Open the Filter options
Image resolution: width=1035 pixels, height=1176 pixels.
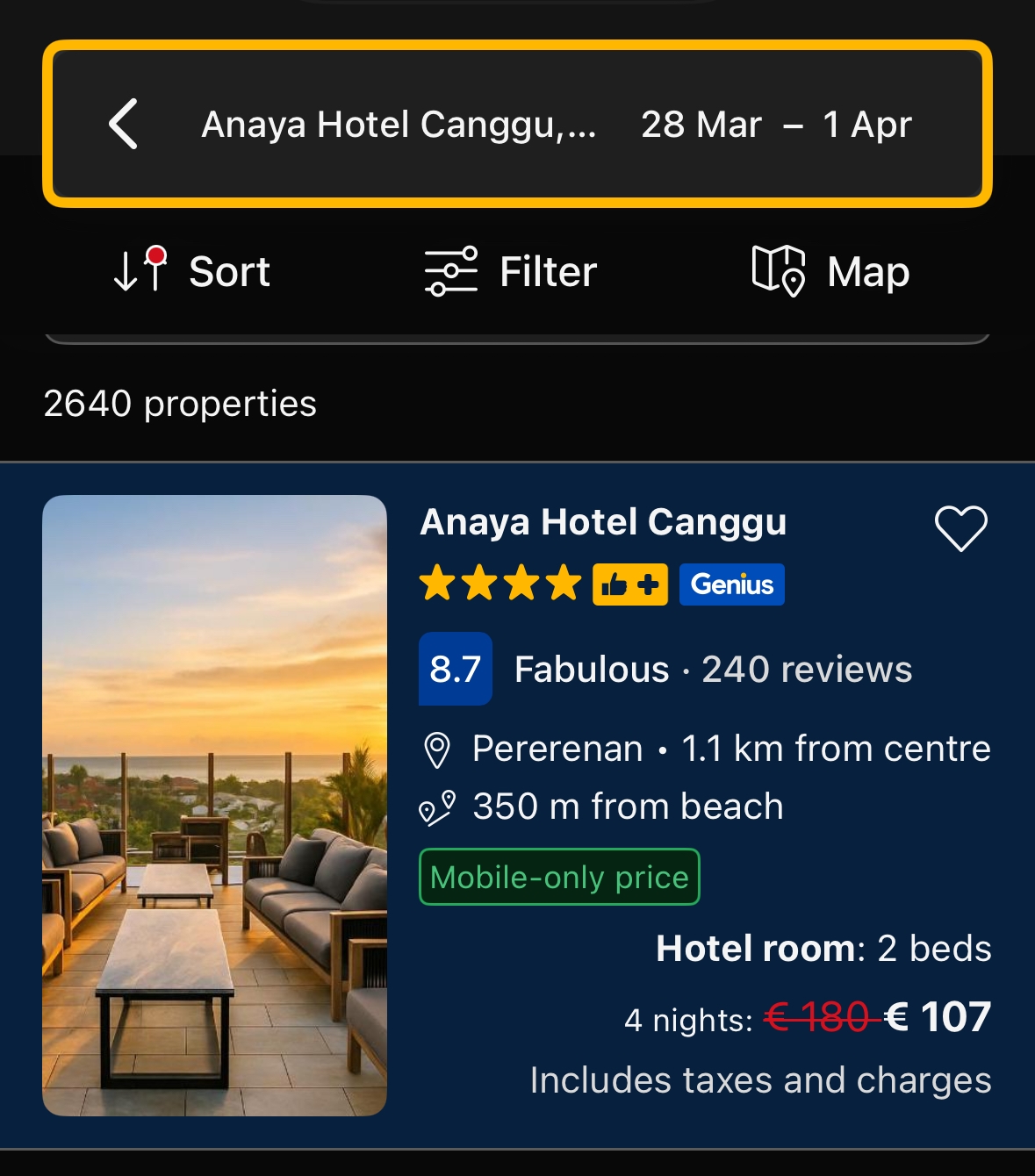pos(511,271)
